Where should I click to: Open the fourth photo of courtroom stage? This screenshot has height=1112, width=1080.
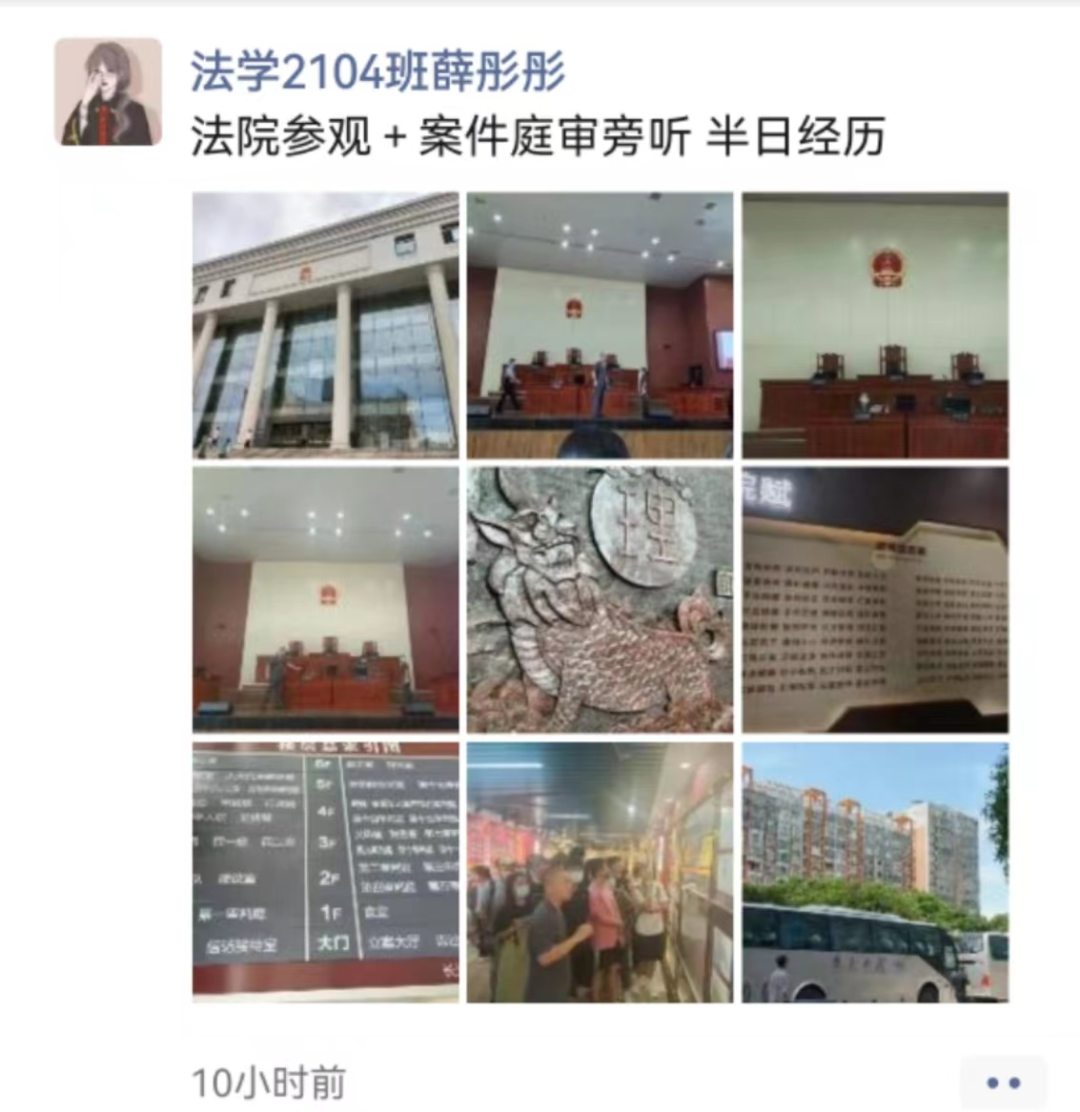click(x=325, y=599)
